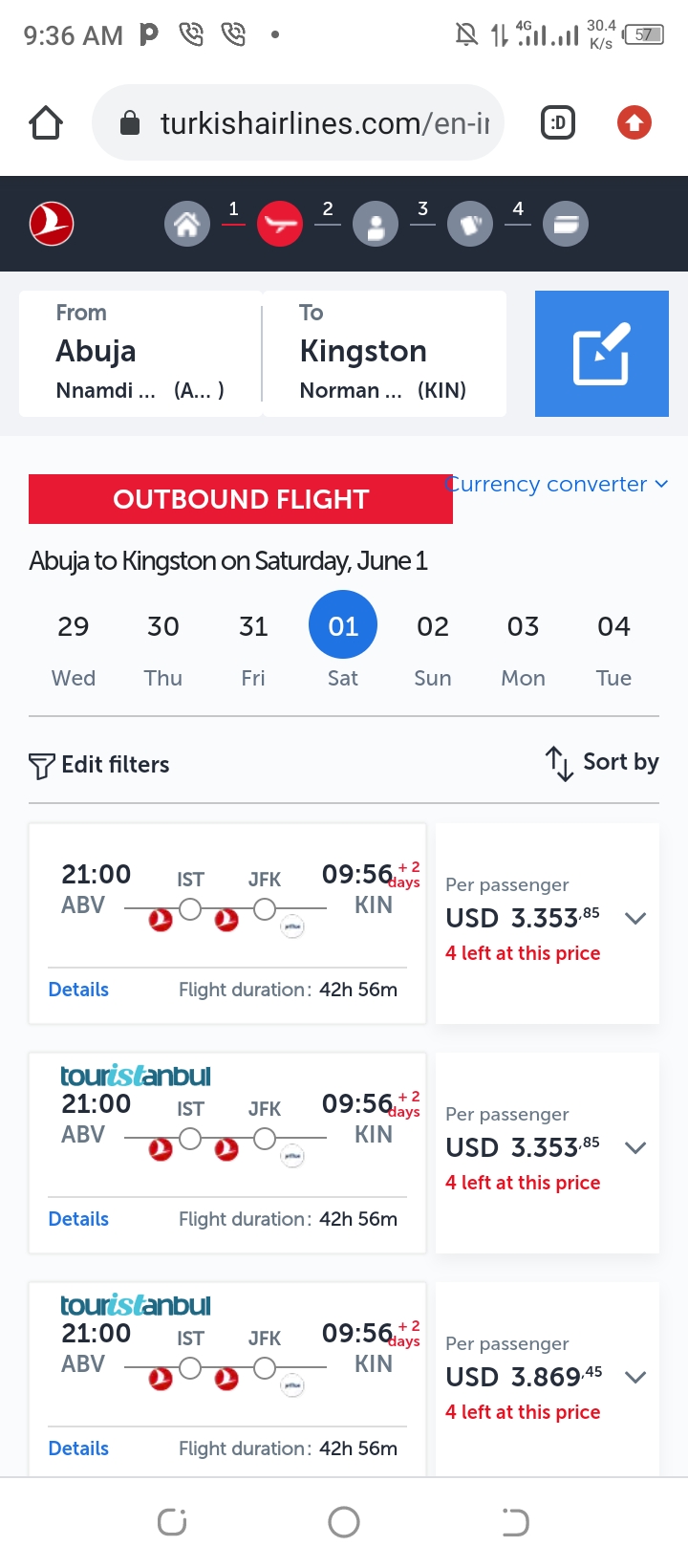Open the passenger information step icon
The width and height of the screenshot is (688, 1568).
[376, 223]
